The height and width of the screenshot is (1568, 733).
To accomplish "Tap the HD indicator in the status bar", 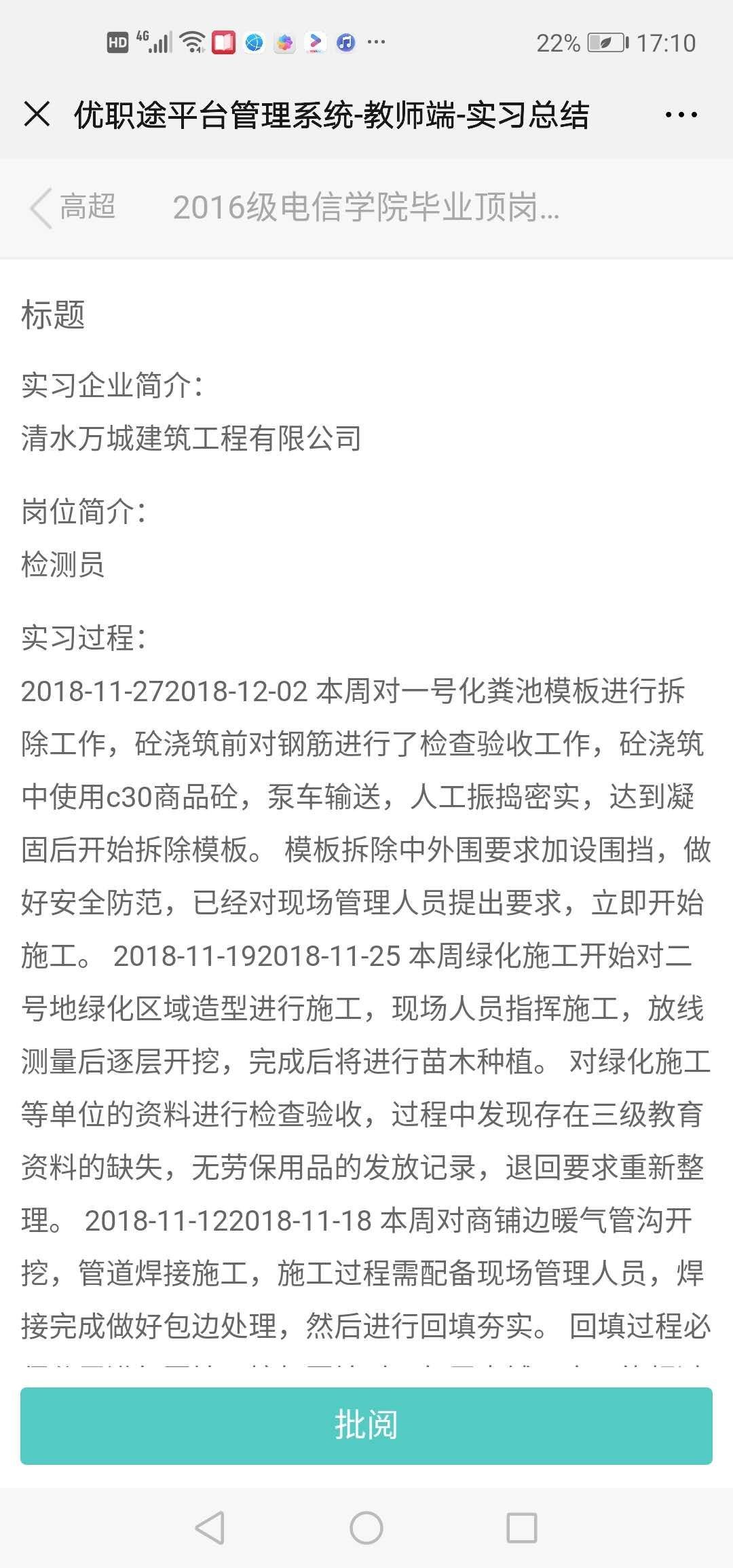I will pos(119,42).
